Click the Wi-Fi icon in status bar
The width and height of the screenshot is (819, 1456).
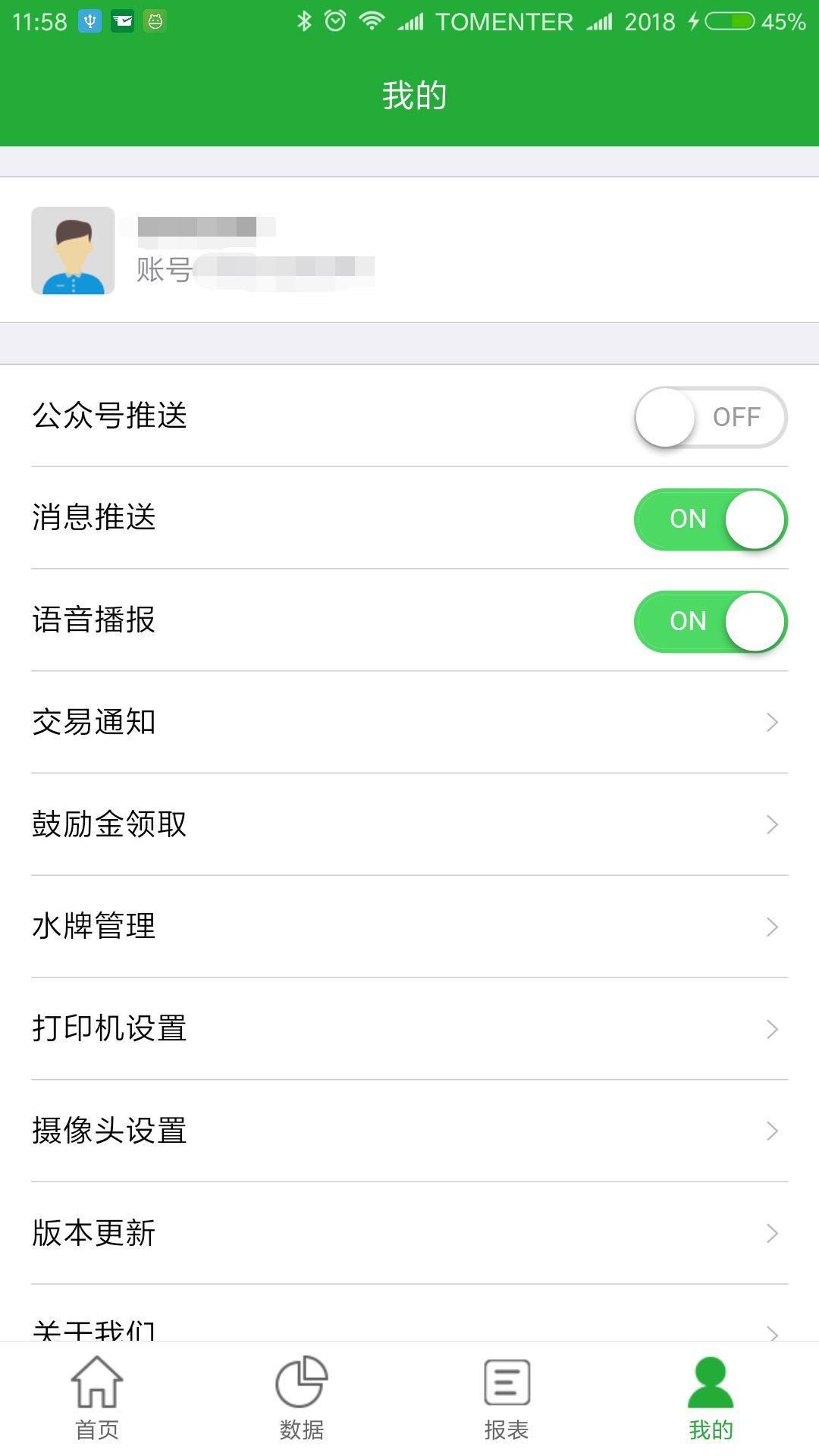[x=371, y=20]
